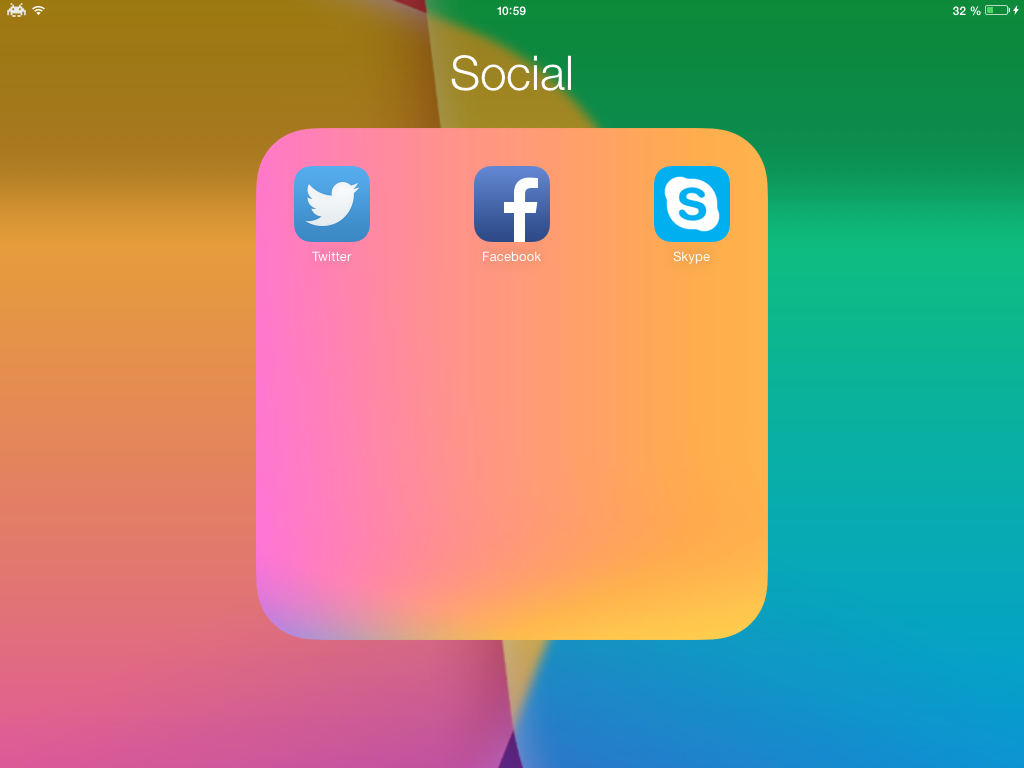Launch Facebook from the Social folder
The height and width of the screenshot is (768, 1024).
[512, 204]
